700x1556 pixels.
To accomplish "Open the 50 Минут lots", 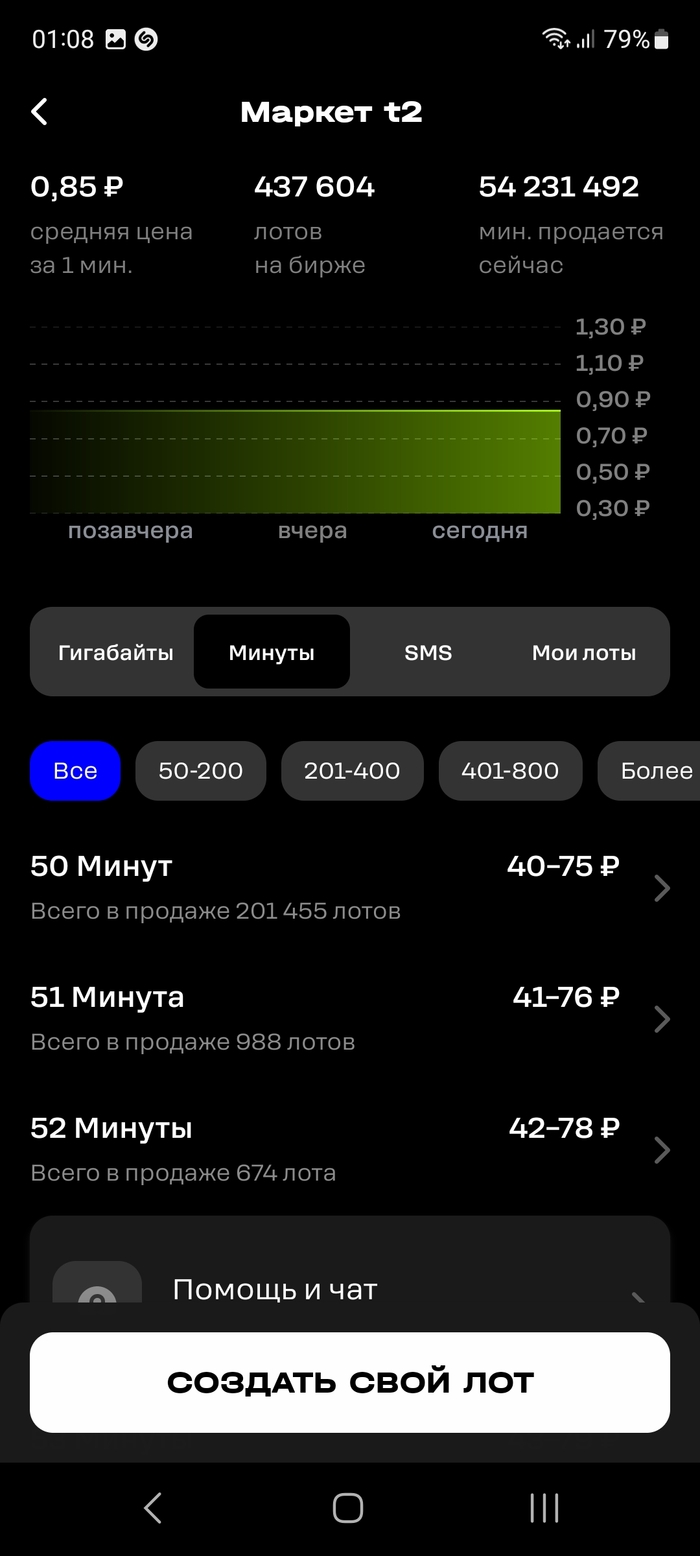I will pos(350,887).
